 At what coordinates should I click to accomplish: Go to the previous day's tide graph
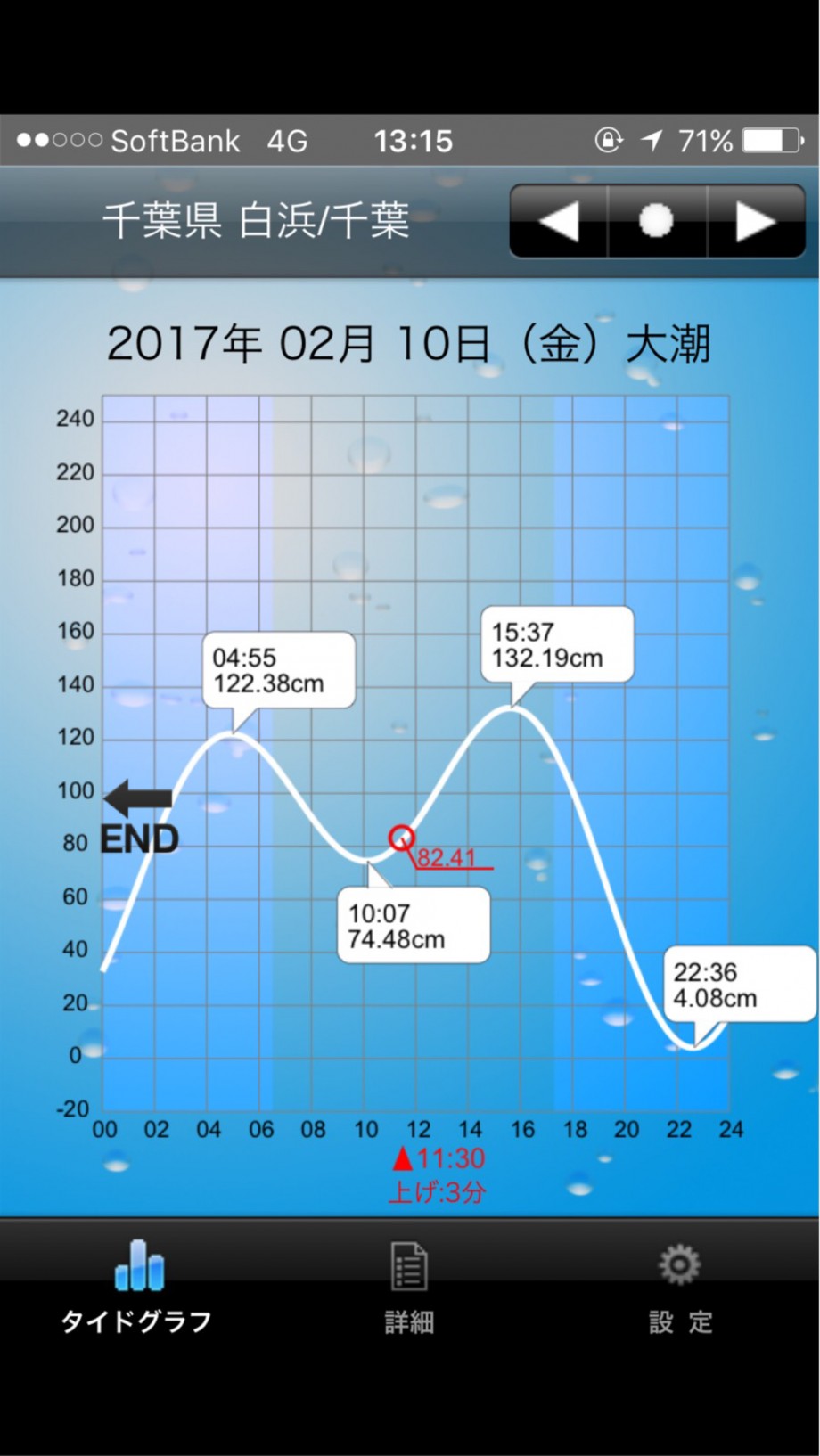tap(560, 221)
